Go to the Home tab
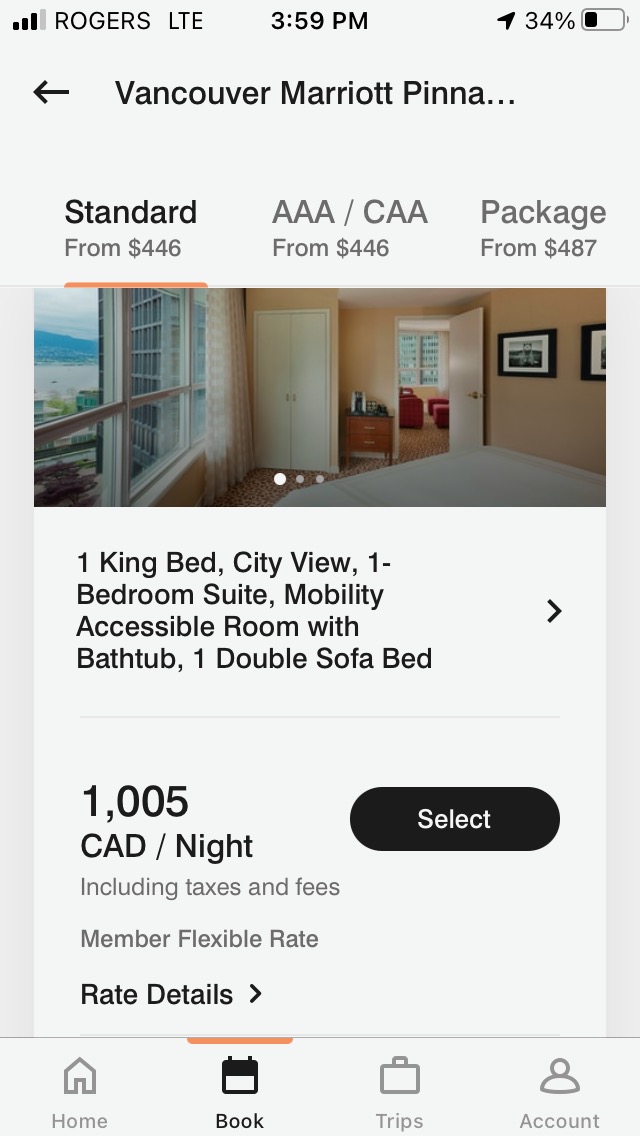640x1136 pixels. click(x=80, y=1091)
